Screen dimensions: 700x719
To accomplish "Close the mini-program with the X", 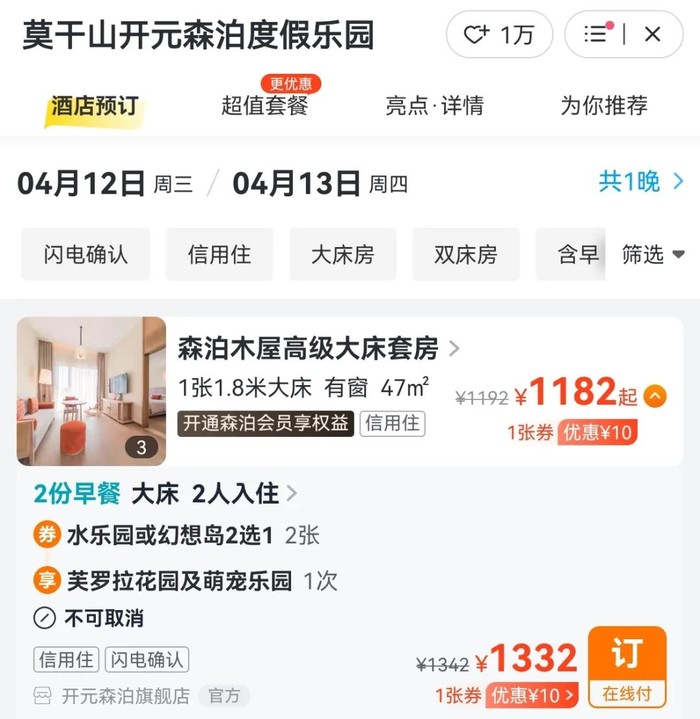I will 653,35.
